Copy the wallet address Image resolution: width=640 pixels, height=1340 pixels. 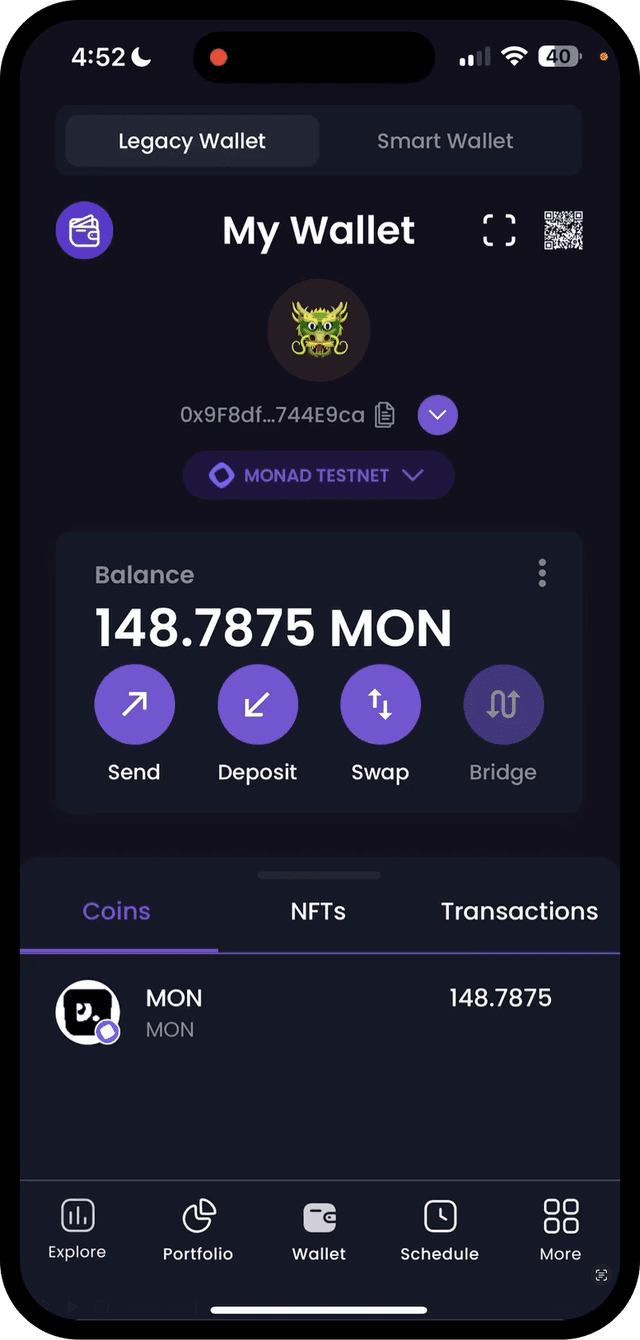coord(385,415)
